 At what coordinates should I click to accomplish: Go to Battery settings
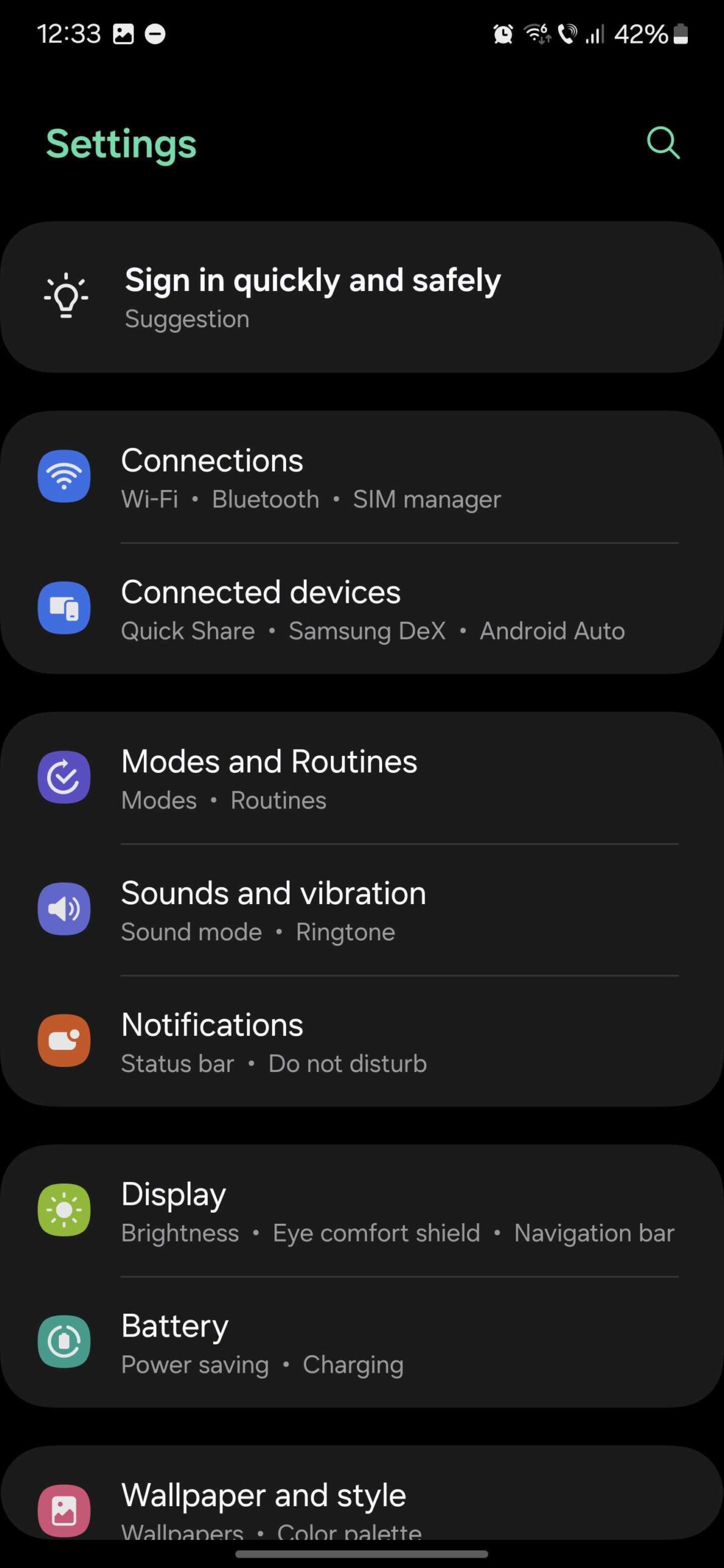[x=361, y=1343]
